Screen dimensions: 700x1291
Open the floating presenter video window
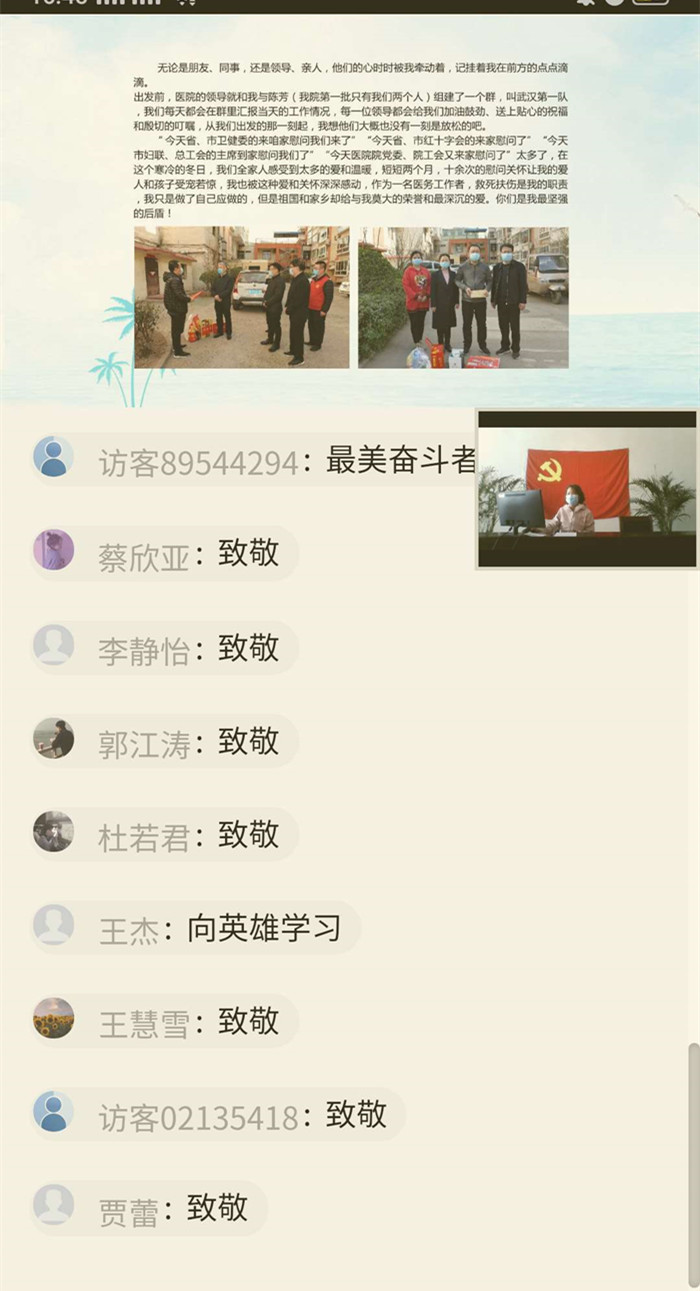click(587, 489)
